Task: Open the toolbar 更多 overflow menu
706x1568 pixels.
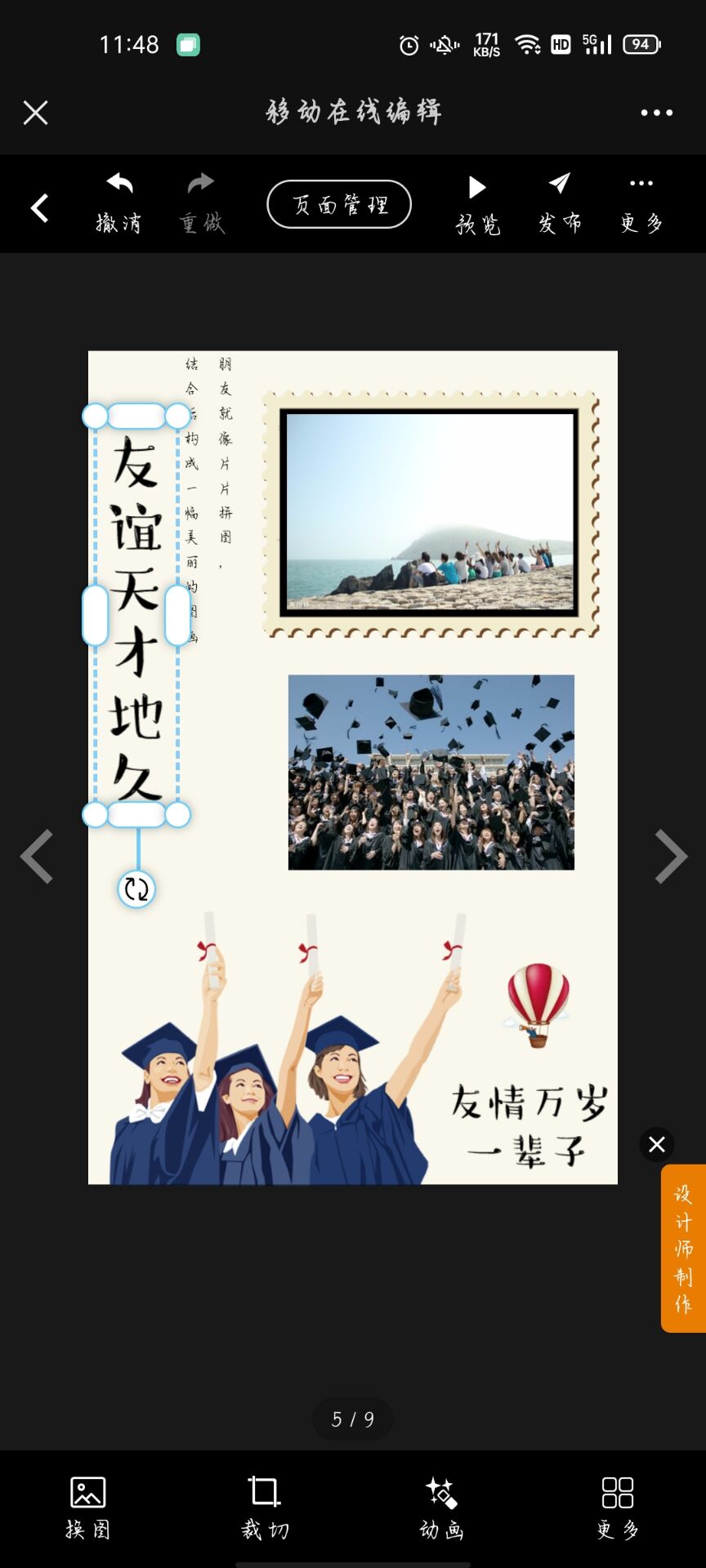Action: 640,200
